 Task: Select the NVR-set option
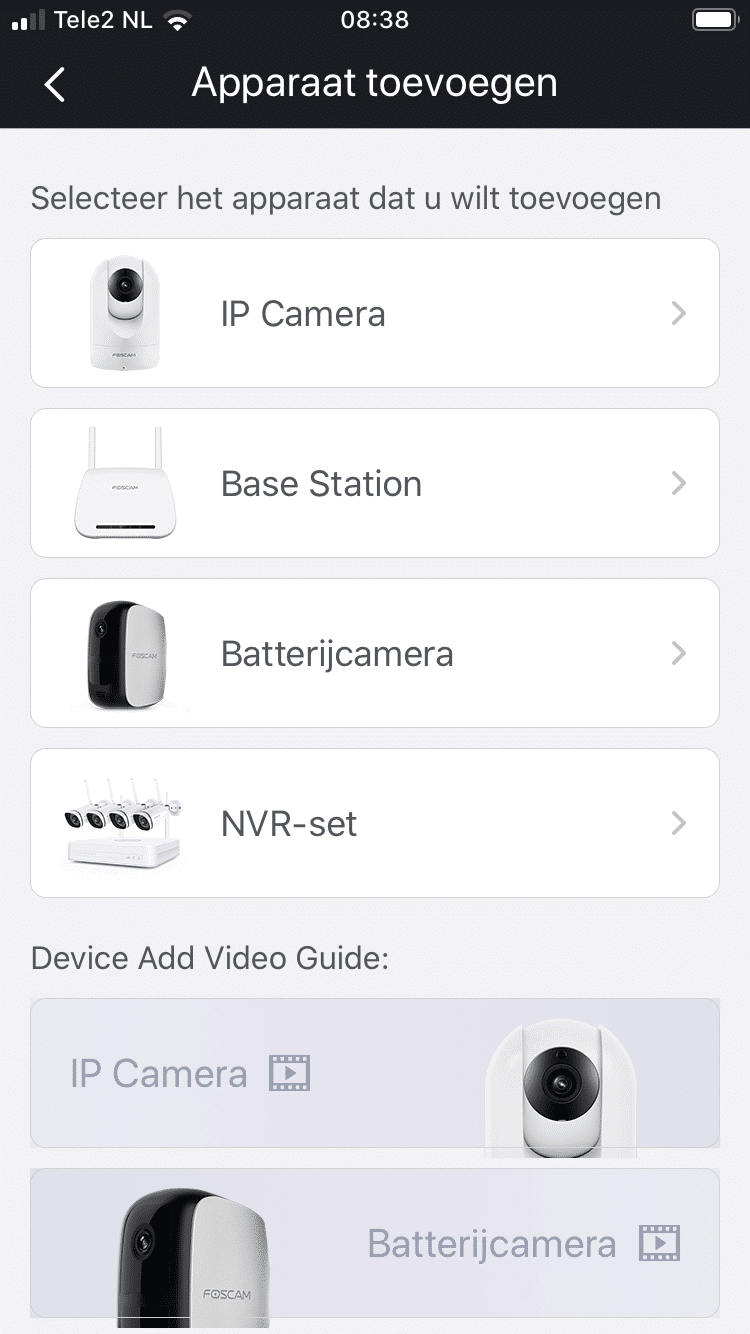click(x=375, y=823)
